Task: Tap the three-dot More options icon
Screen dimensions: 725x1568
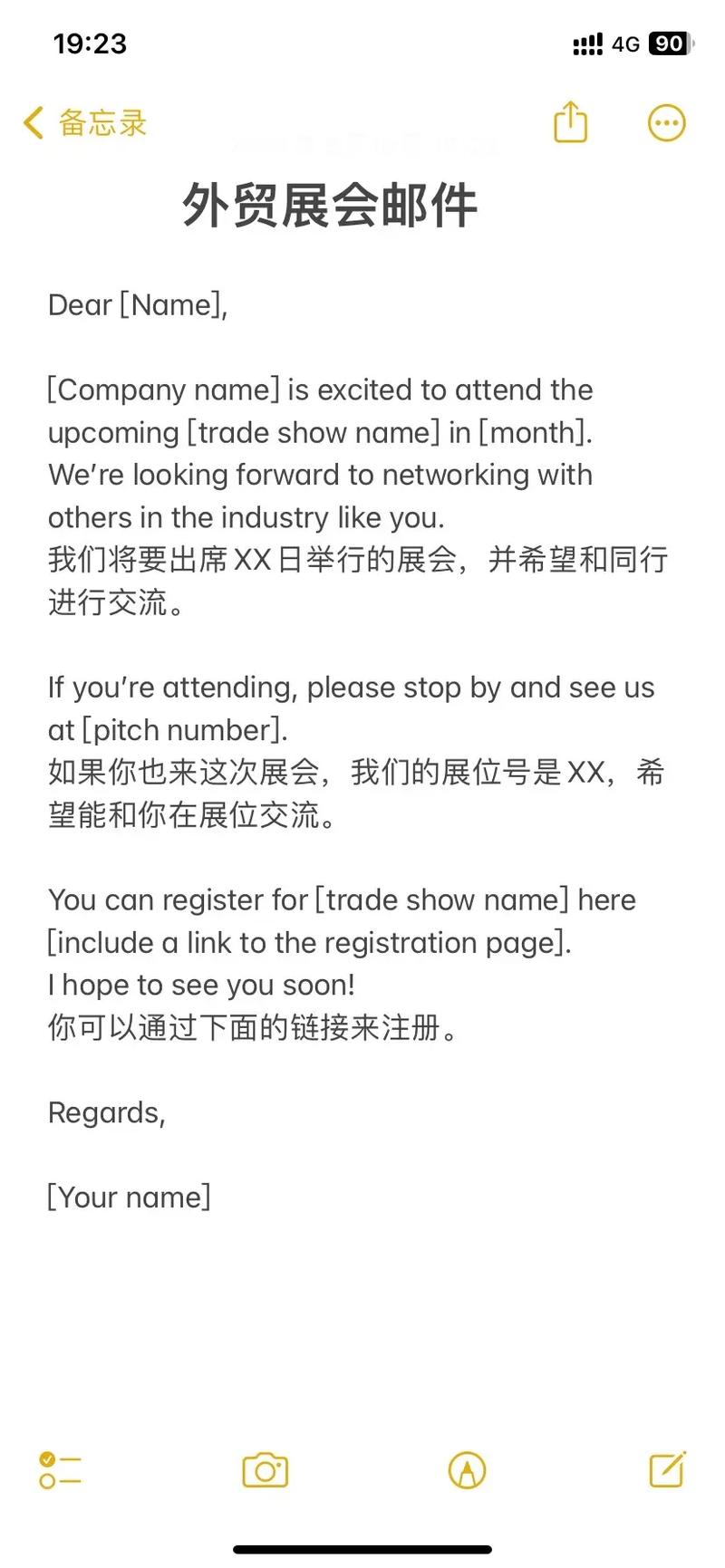Action: (667, 121)
